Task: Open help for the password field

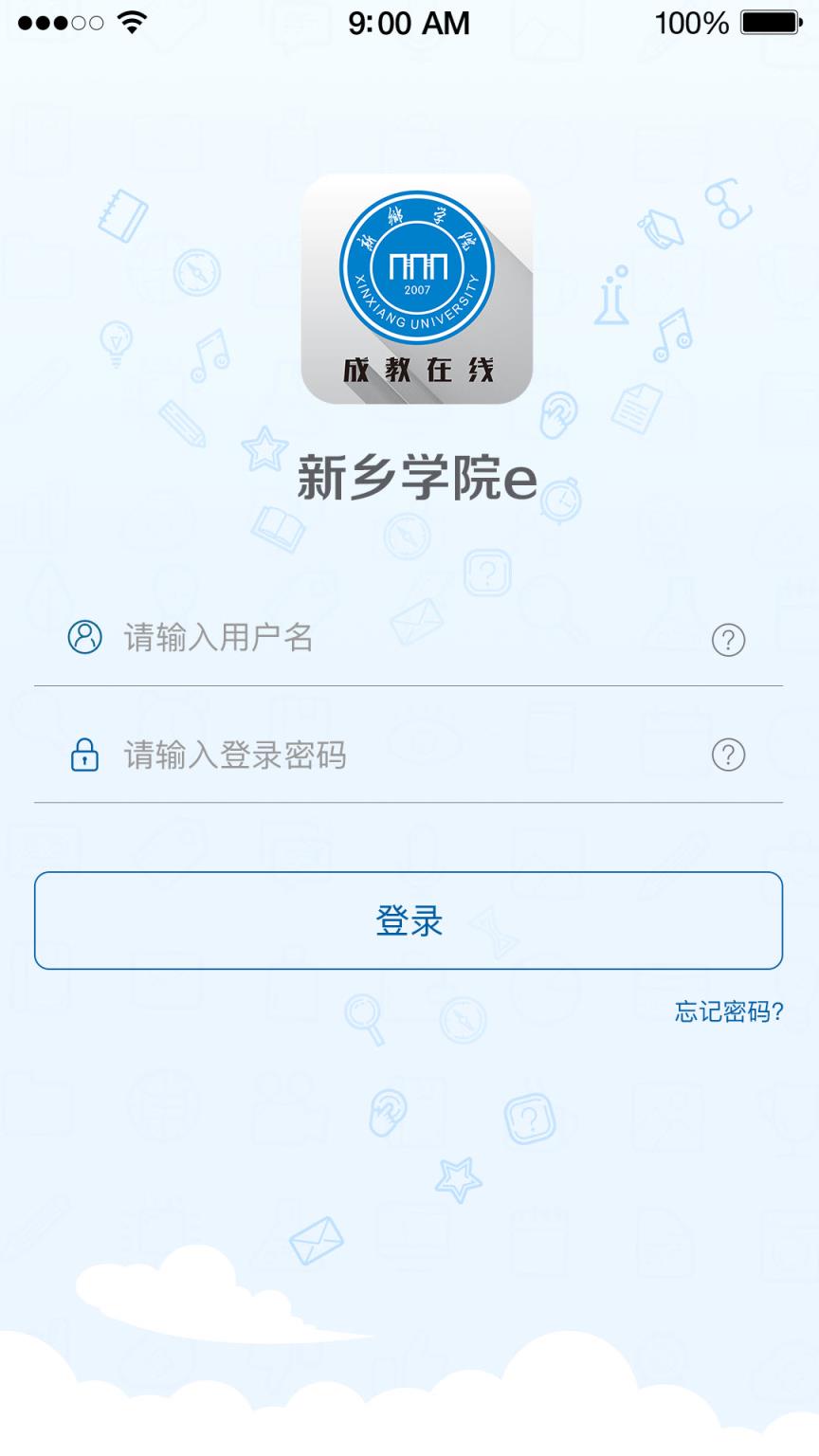Action: 728,755
